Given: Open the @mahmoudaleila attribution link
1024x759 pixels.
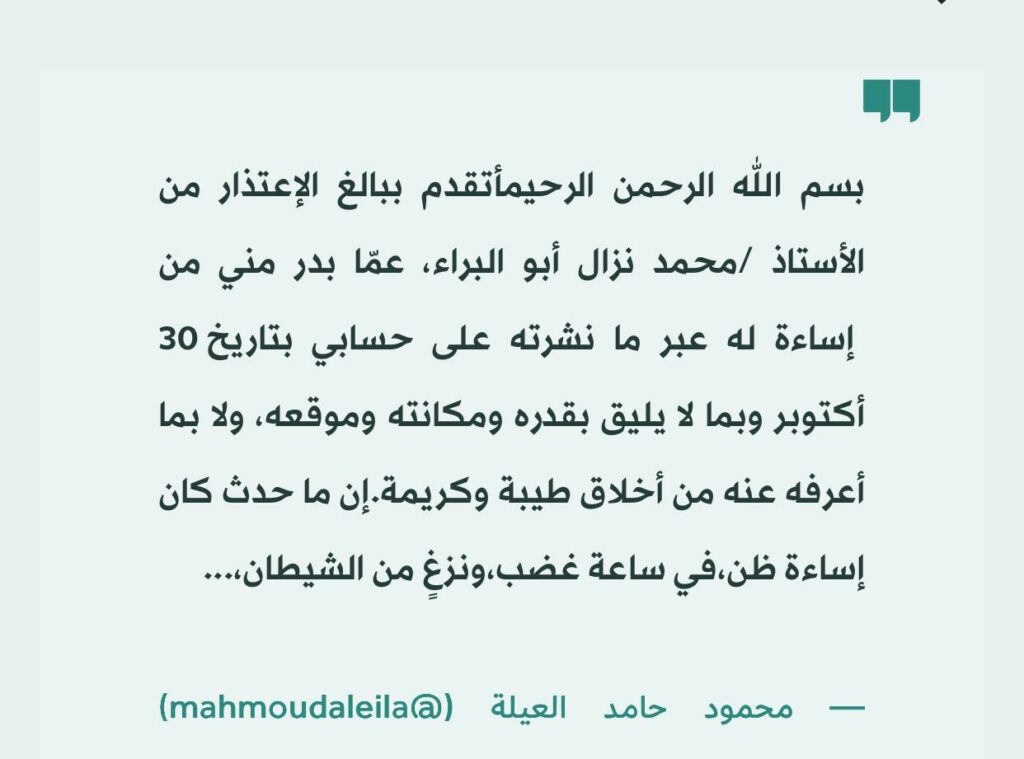Looking at the screenshot, I should pyautogui.click(x=306, y=709).
